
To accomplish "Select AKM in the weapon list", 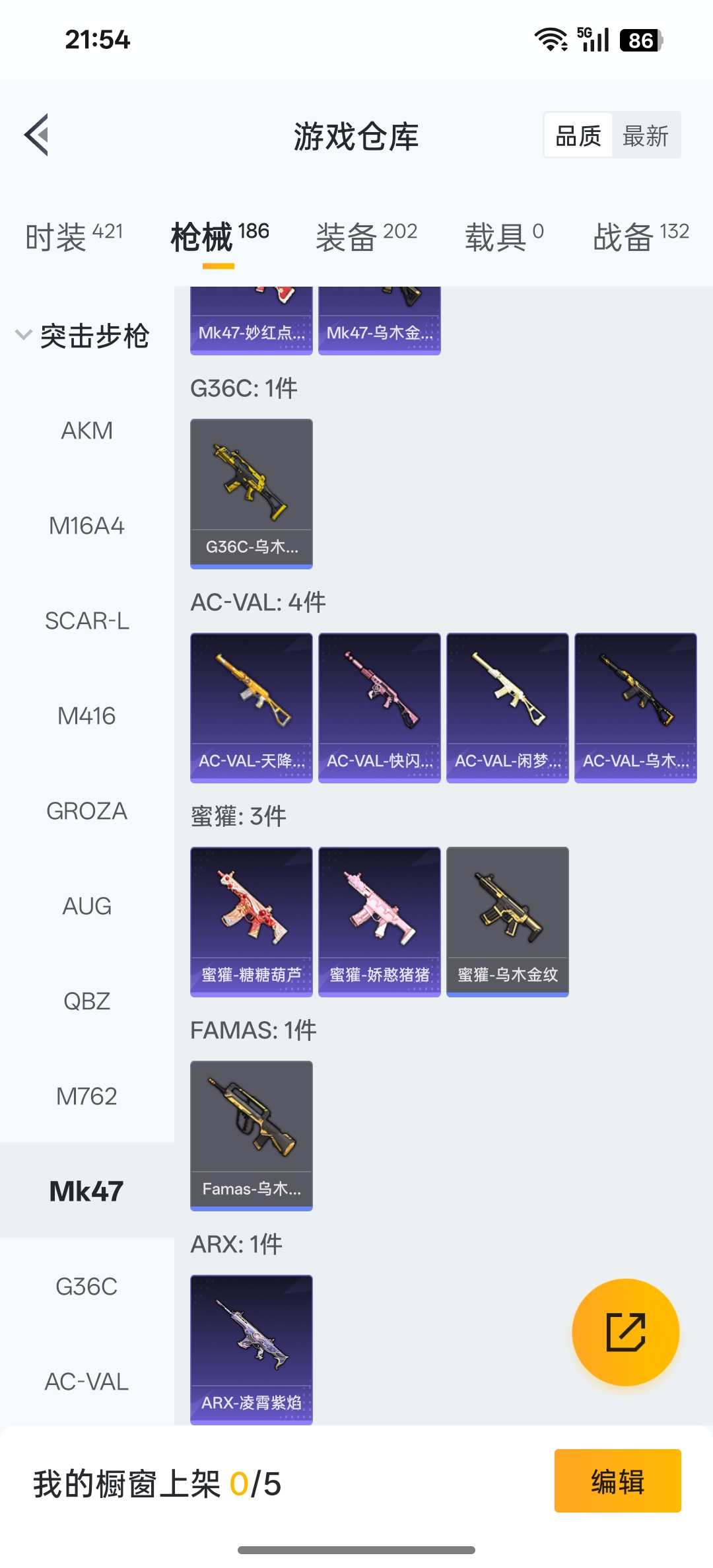I will (x=86, y=431).
